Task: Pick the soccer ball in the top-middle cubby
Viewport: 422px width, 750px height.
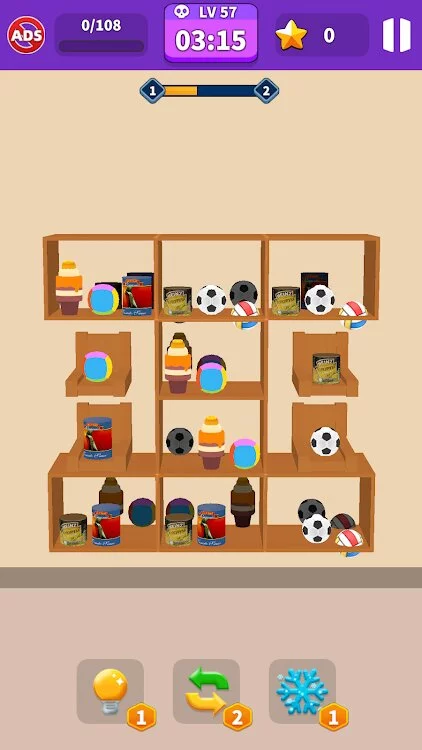Action: point(211,299)
